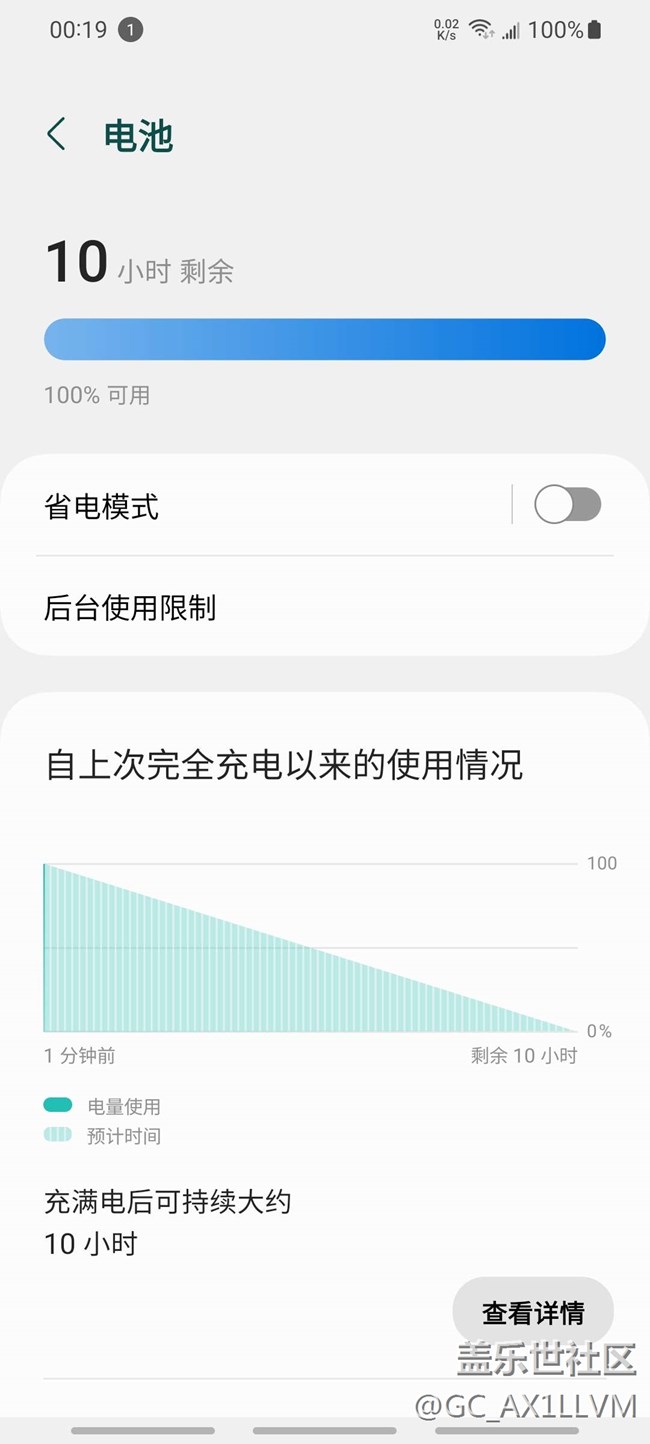Open 后台使用限制
Viewport: 650px width, 1444px height.
click(325, 607)
